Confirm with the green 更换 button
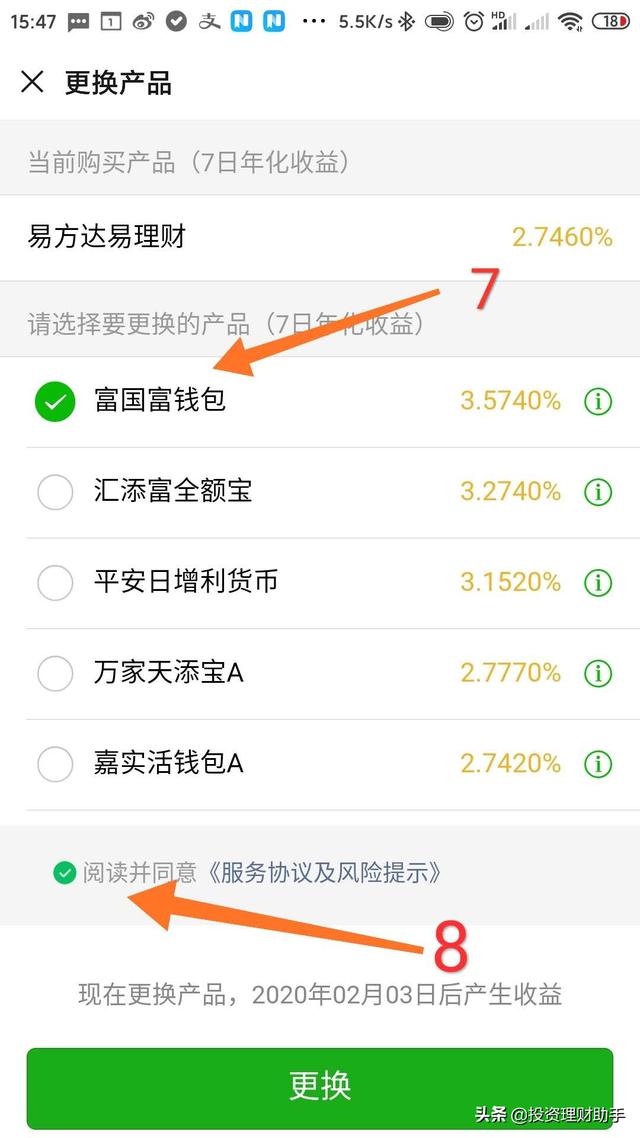Image resolution: width=640 pixels, height=1138 pixels. pos(320,1086)
